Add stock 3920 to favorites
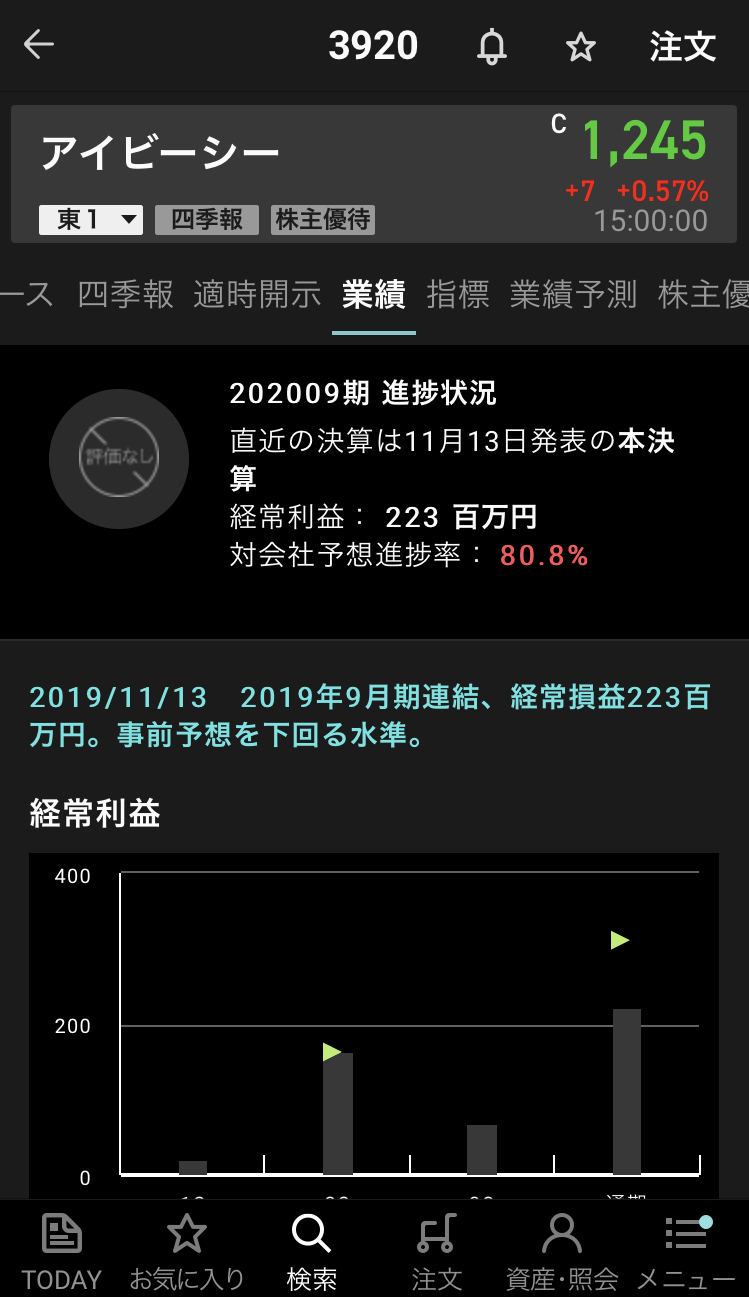The image size is (749, 1297). point(581,47)
